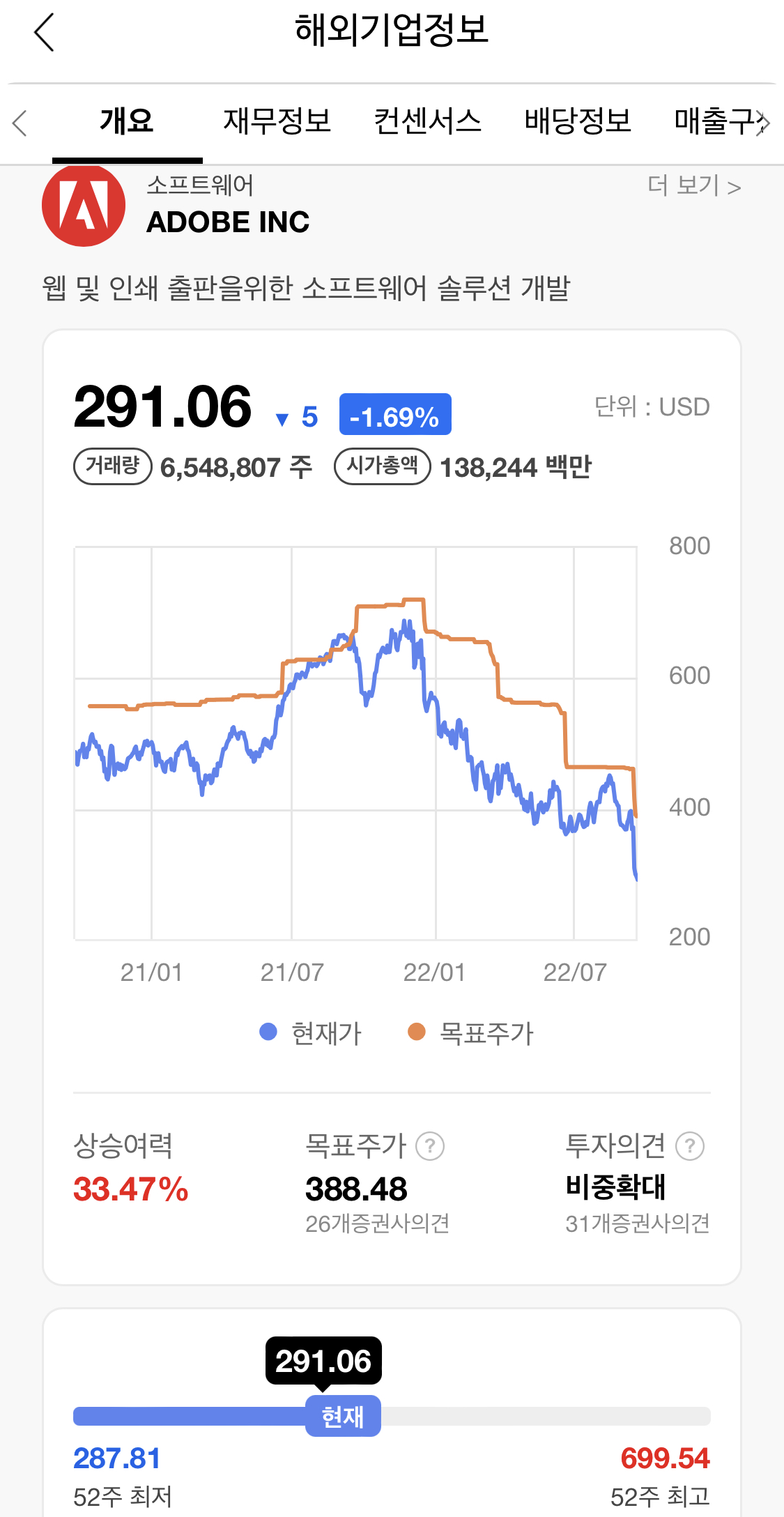Go back from 해외기업정보 page
The width and height of the screenshot is (784, 1517).
coord(44,33)
